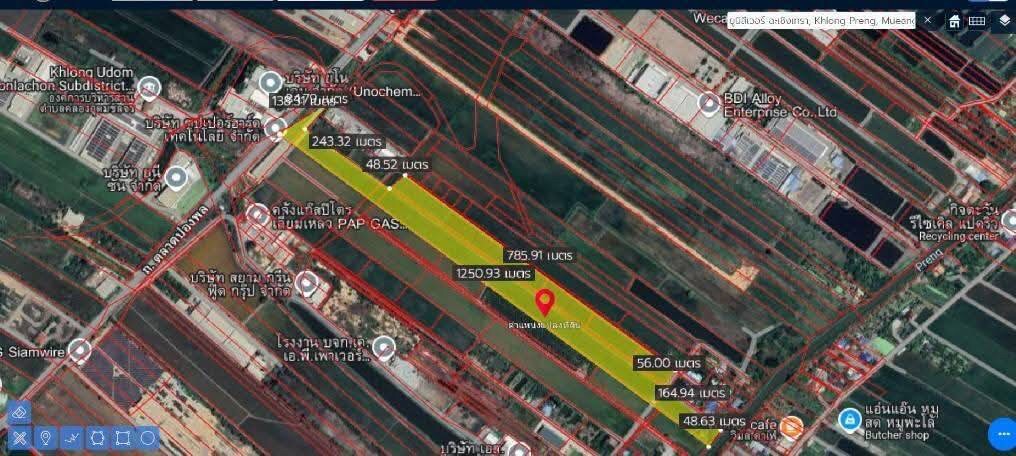
Task: Open the BDI Alloy Enterprise place marker
Action: pyautogui.click(x=709, y=102)
